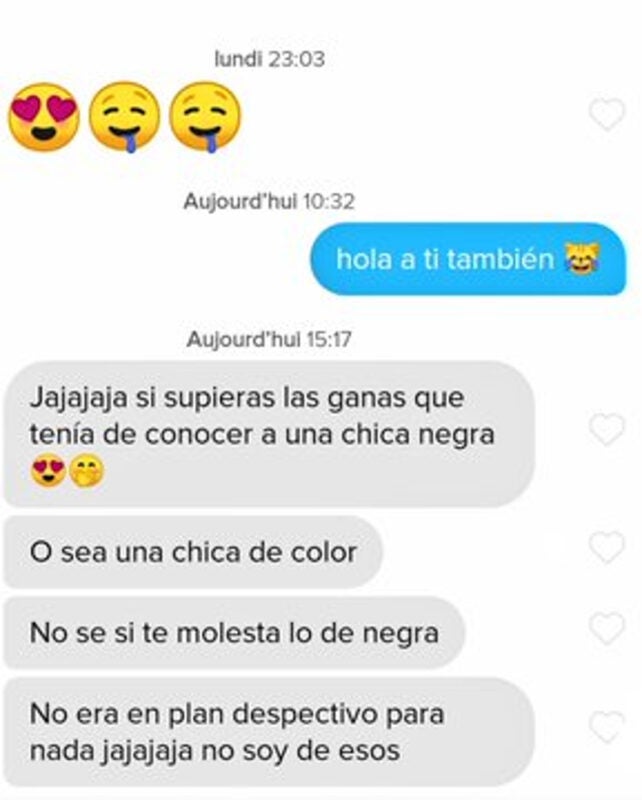
Task: Like the three-emoji message from lundi
Action: point(606,116)
